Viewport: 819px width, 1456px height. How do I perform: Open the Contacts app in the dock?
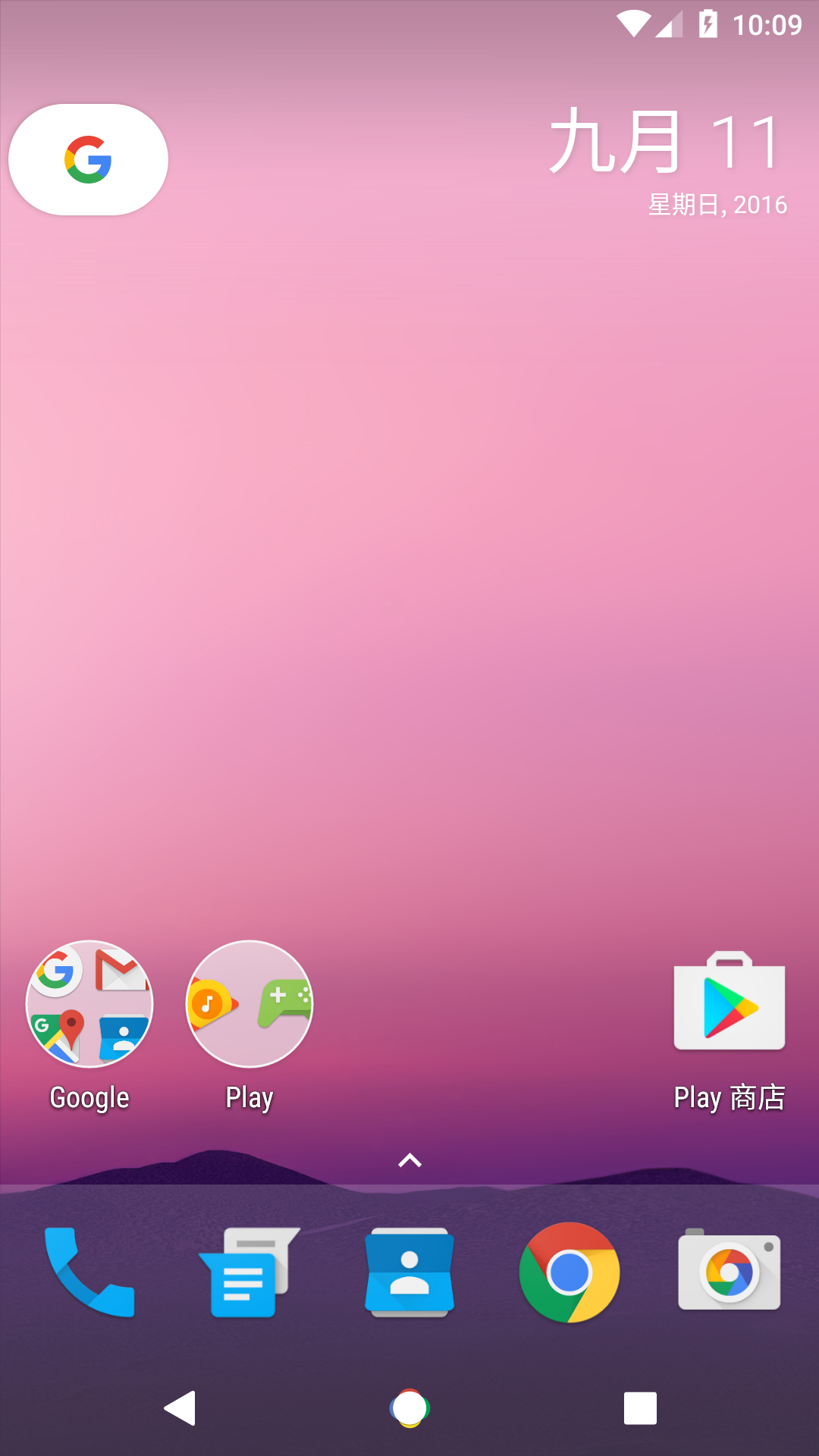409,1272
